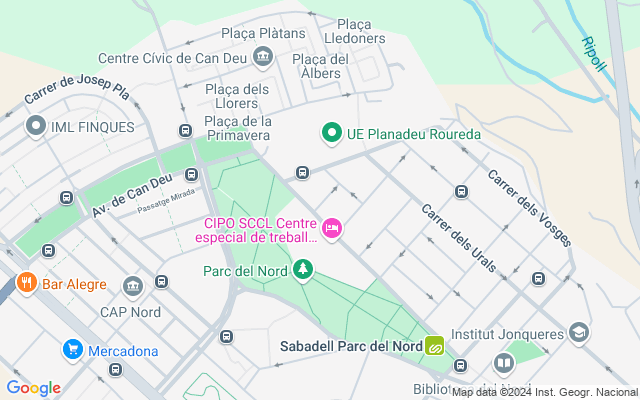Screen dimensions: 640x400
Task: Select the Sabadell Parc del Nord station
Action: click(x=435, y=346)
